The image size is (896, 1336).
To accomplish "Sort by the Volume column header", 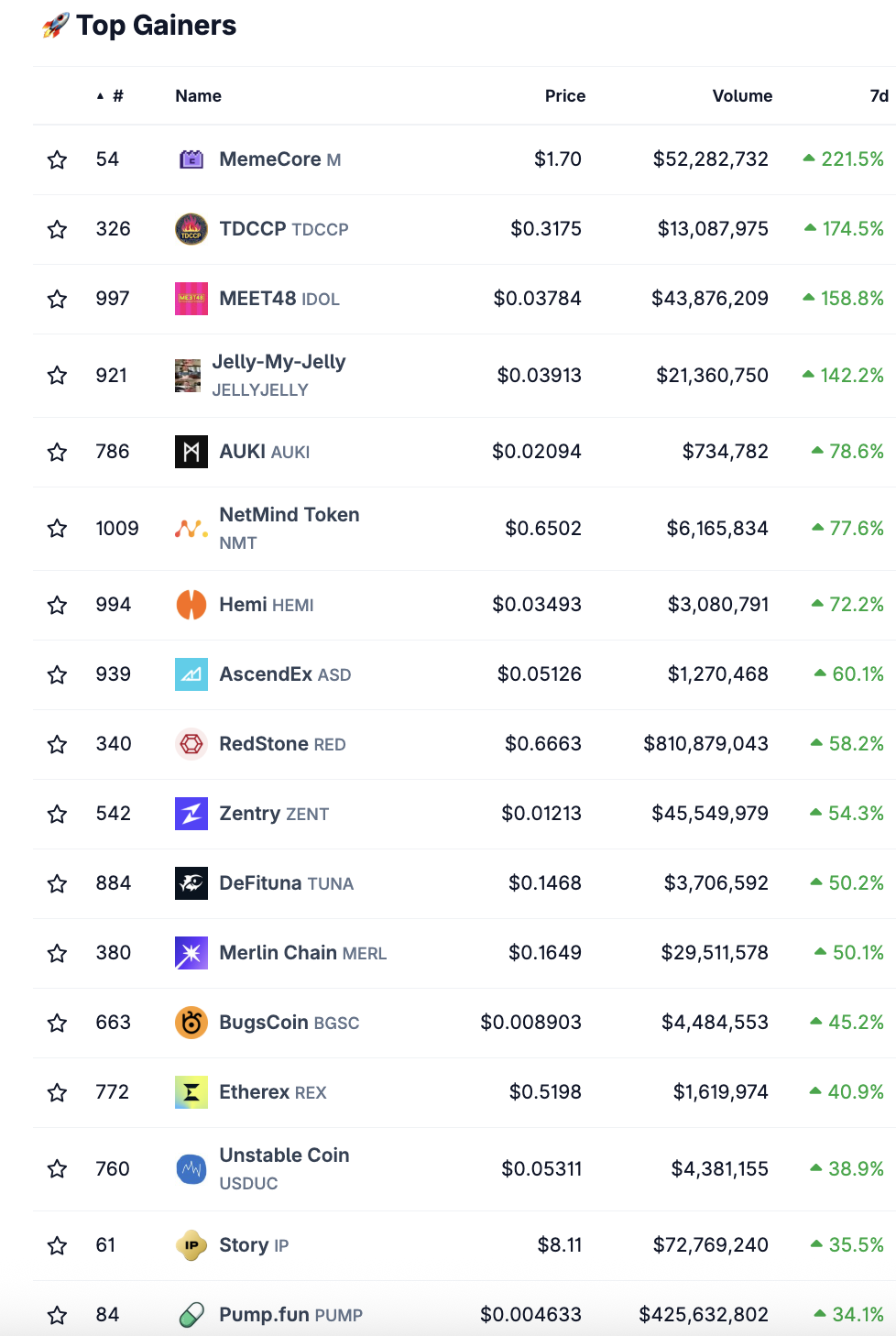I will coord(741,96).
